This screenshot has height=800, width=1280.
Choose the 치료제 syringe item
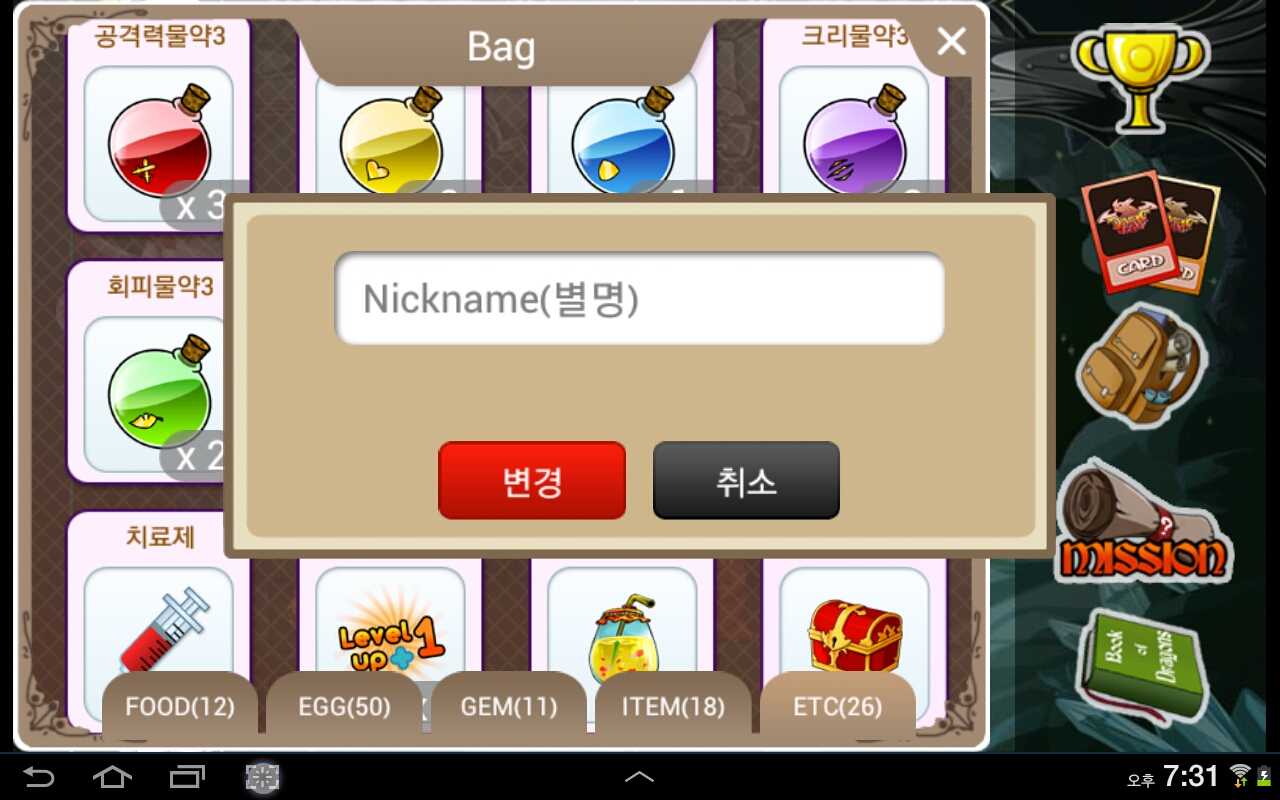pos(160,625)
